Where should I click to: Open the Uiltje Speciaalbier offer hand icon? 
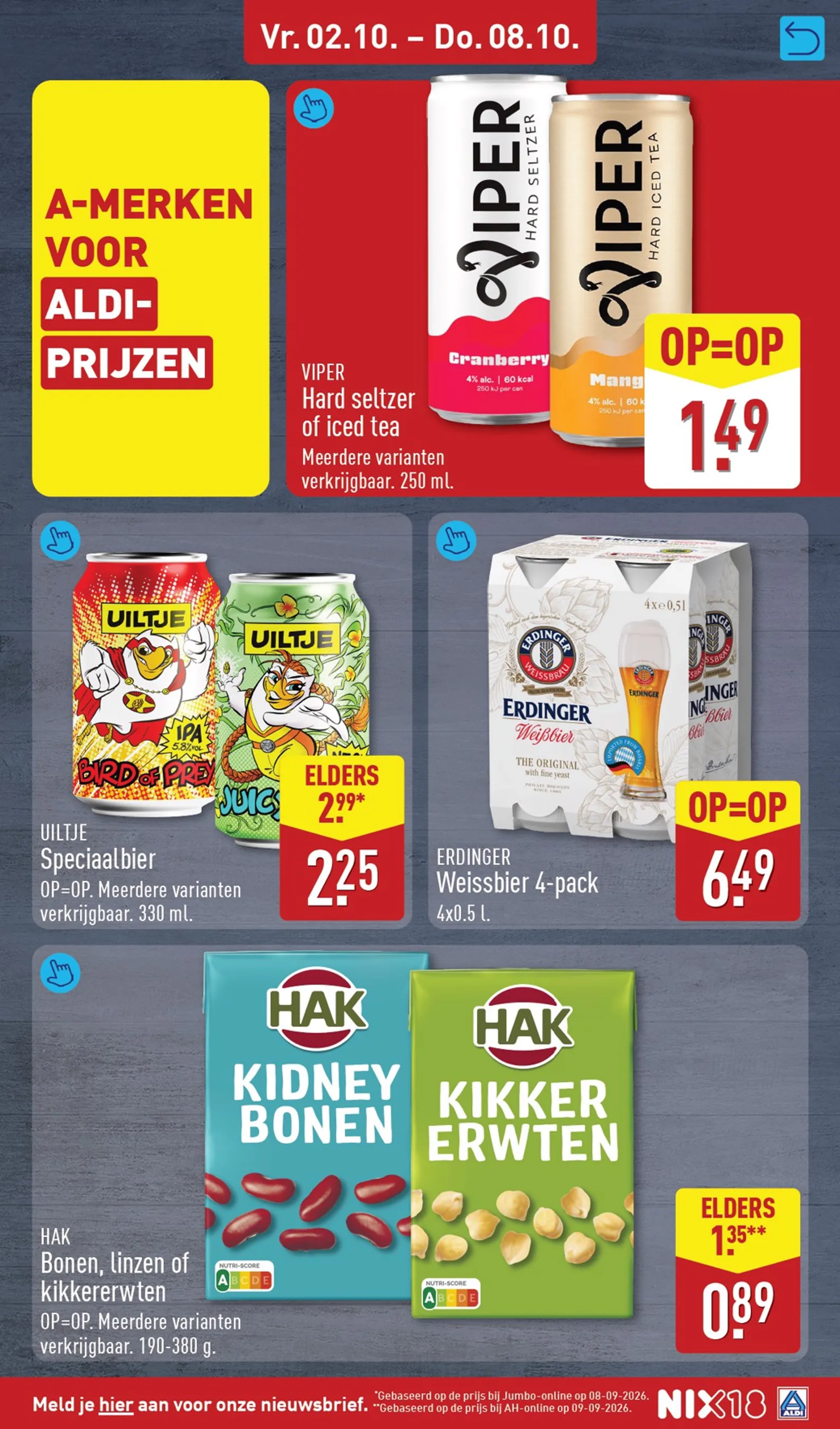tap(60, 541)
